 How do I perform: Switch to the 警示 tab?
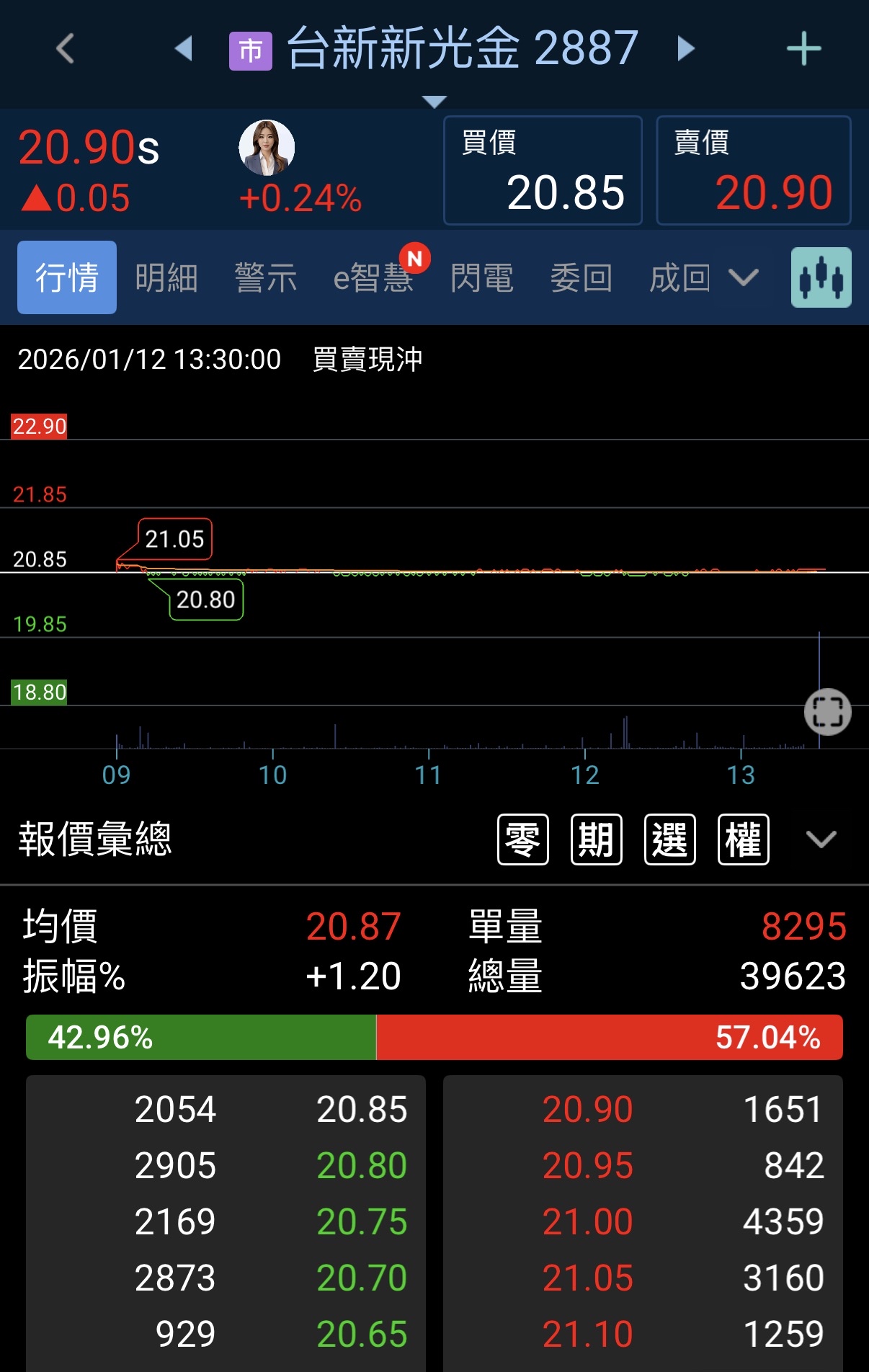pos(266,278)
